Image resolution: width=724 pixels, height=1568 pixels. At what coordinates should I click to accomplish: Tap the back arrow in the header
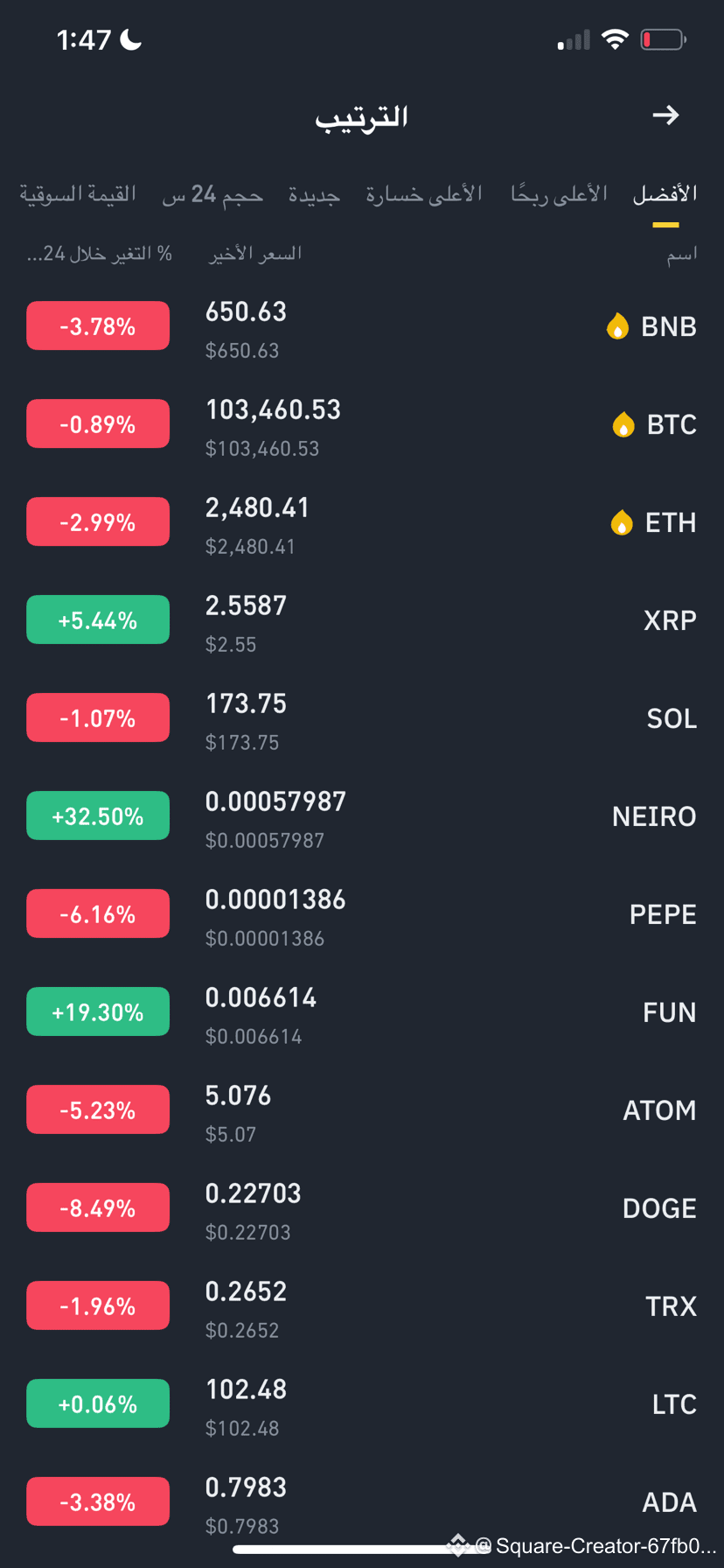tap(665, 115)
